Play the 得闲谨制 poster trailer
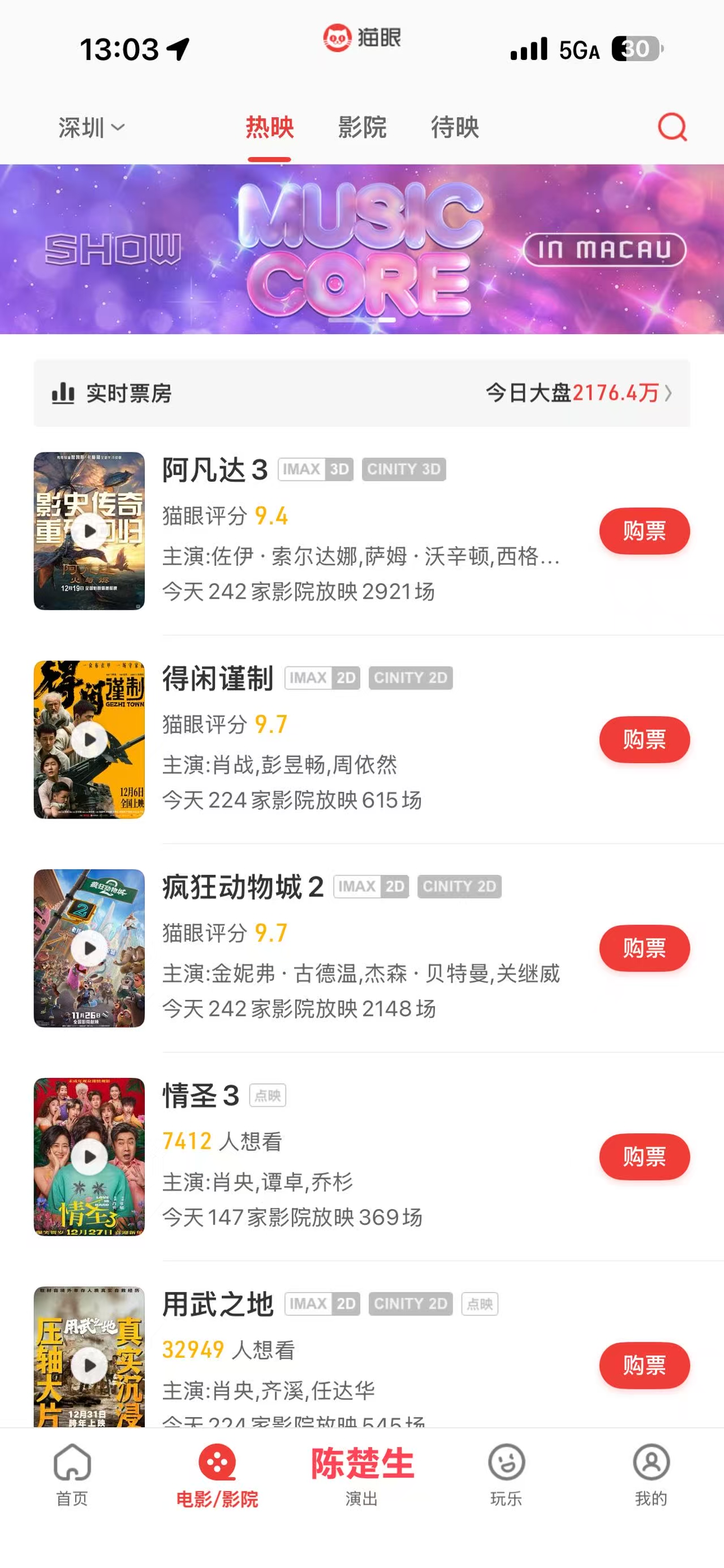 click(x=89, y=739)
